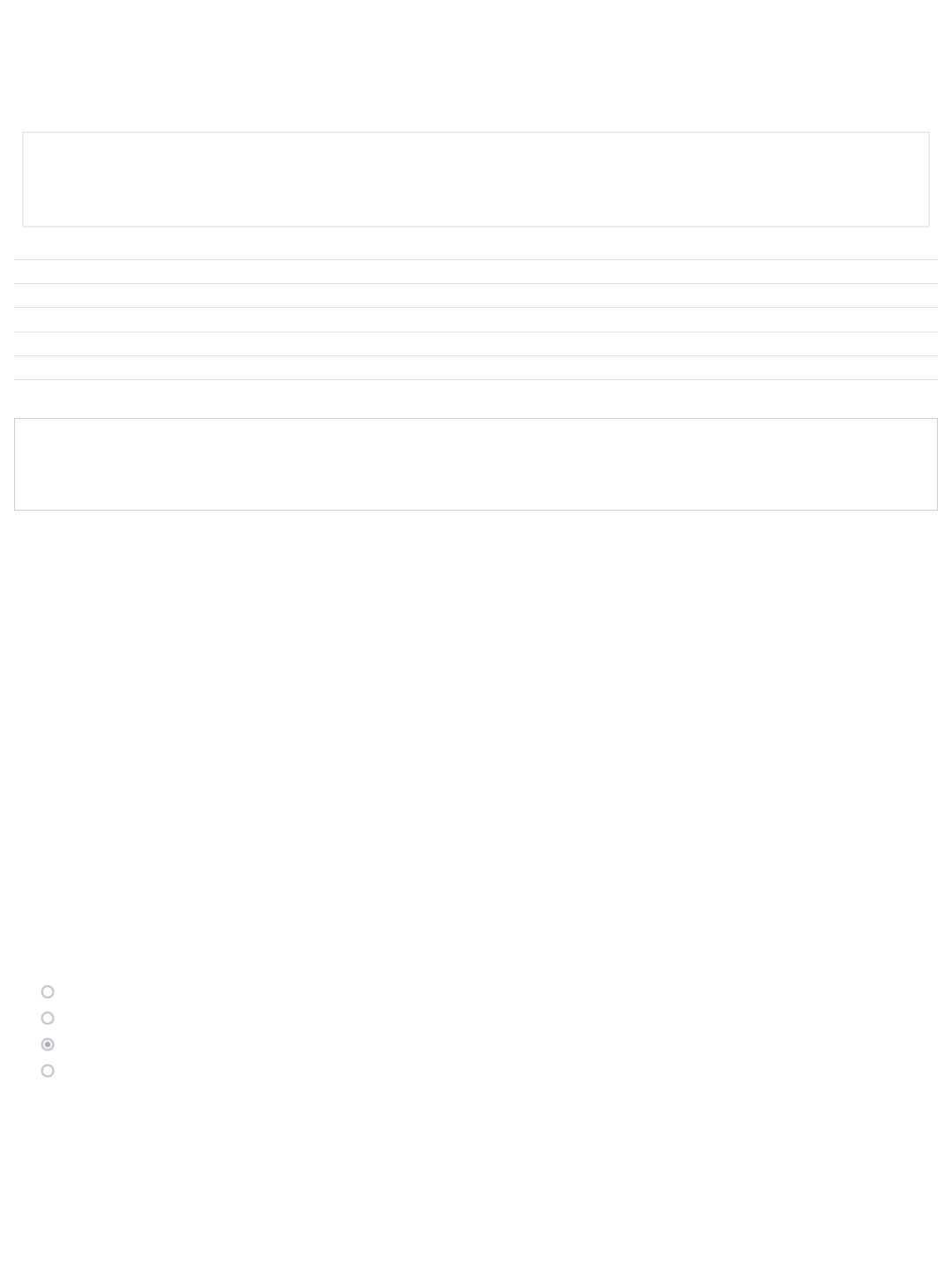Select the first radio button option
Screen dimensions: 952x1270
click(x=48, y=991)
